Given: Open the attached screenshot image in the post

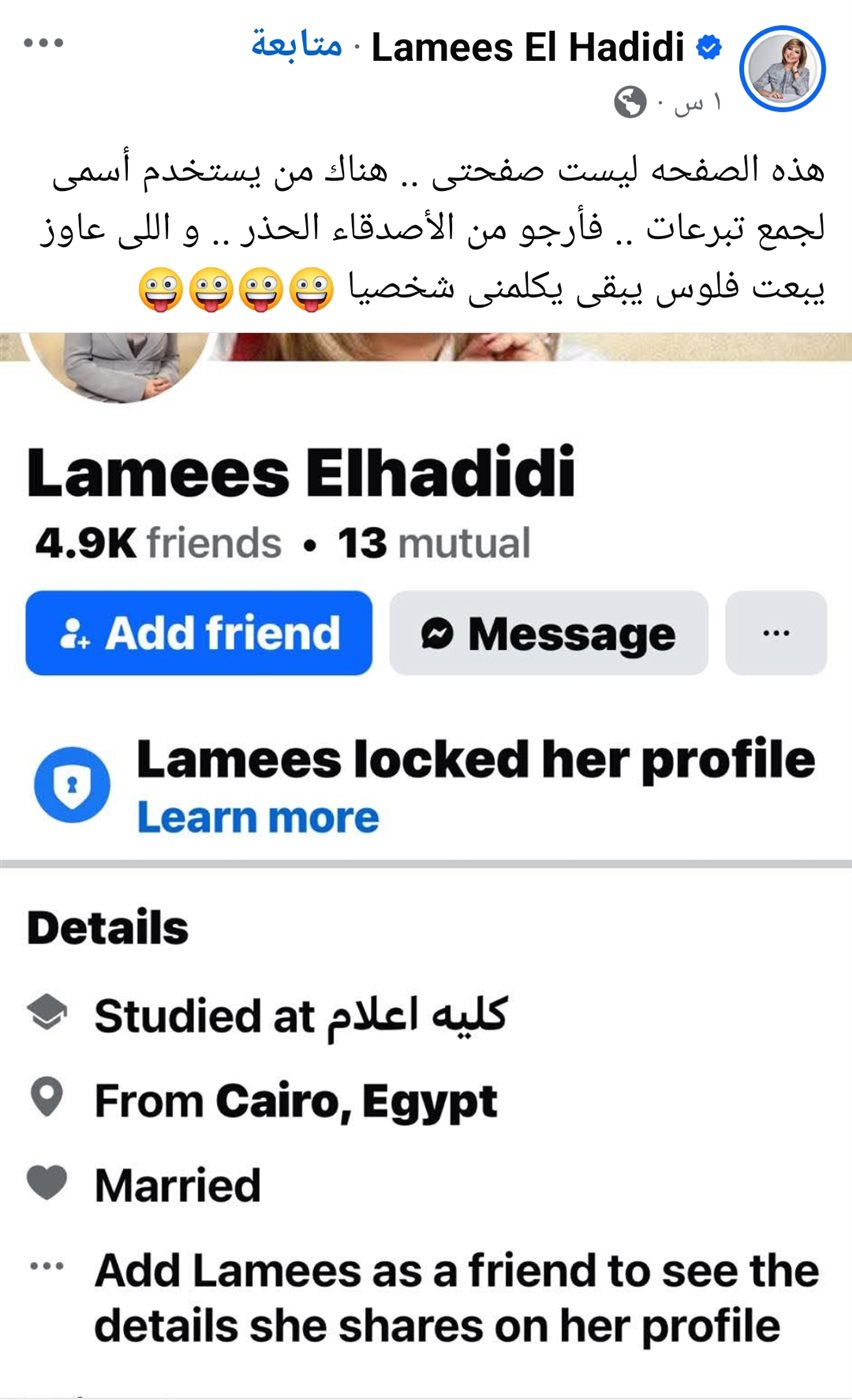Looking at the screenshot, I should (x=426, y=860).
